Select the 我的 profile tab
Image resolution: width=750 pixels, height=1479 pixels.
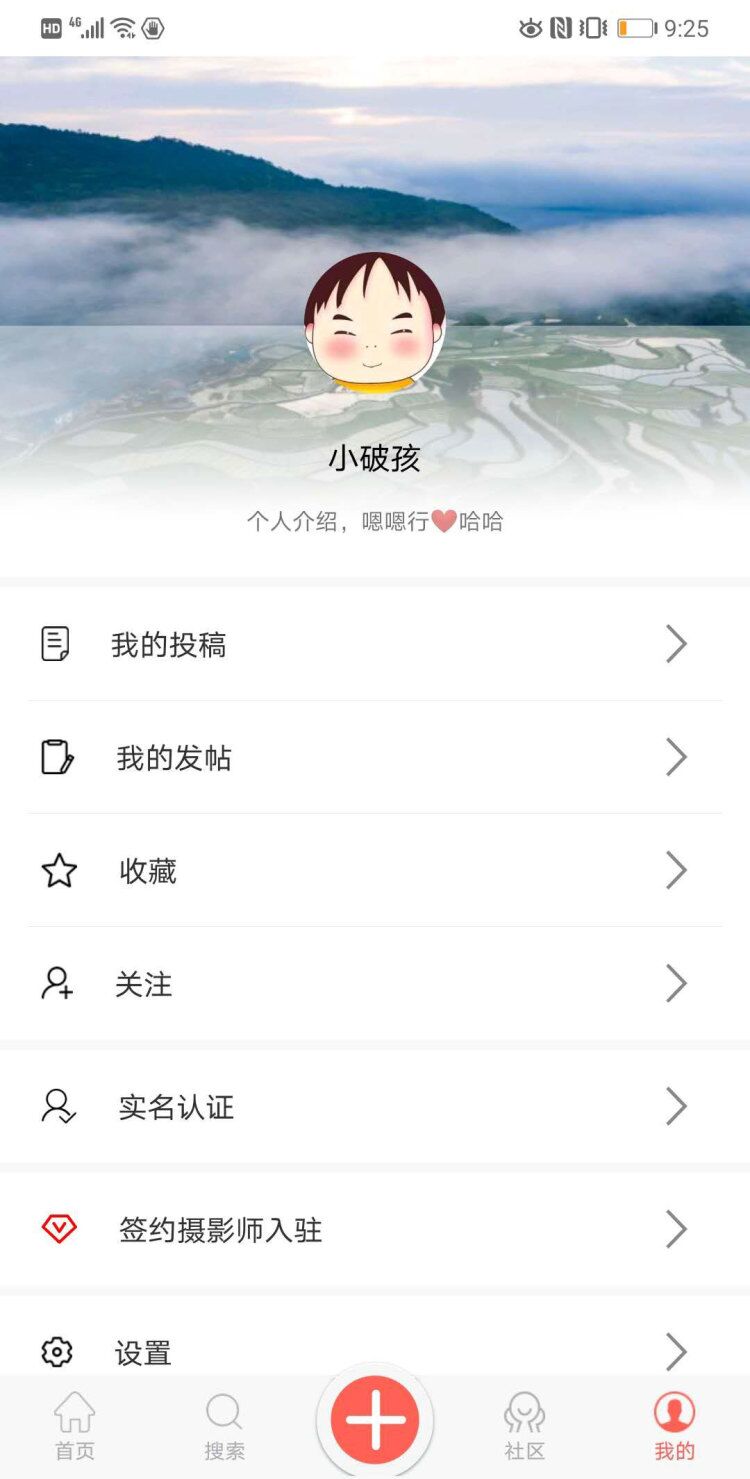click(x=674, y=1425)
